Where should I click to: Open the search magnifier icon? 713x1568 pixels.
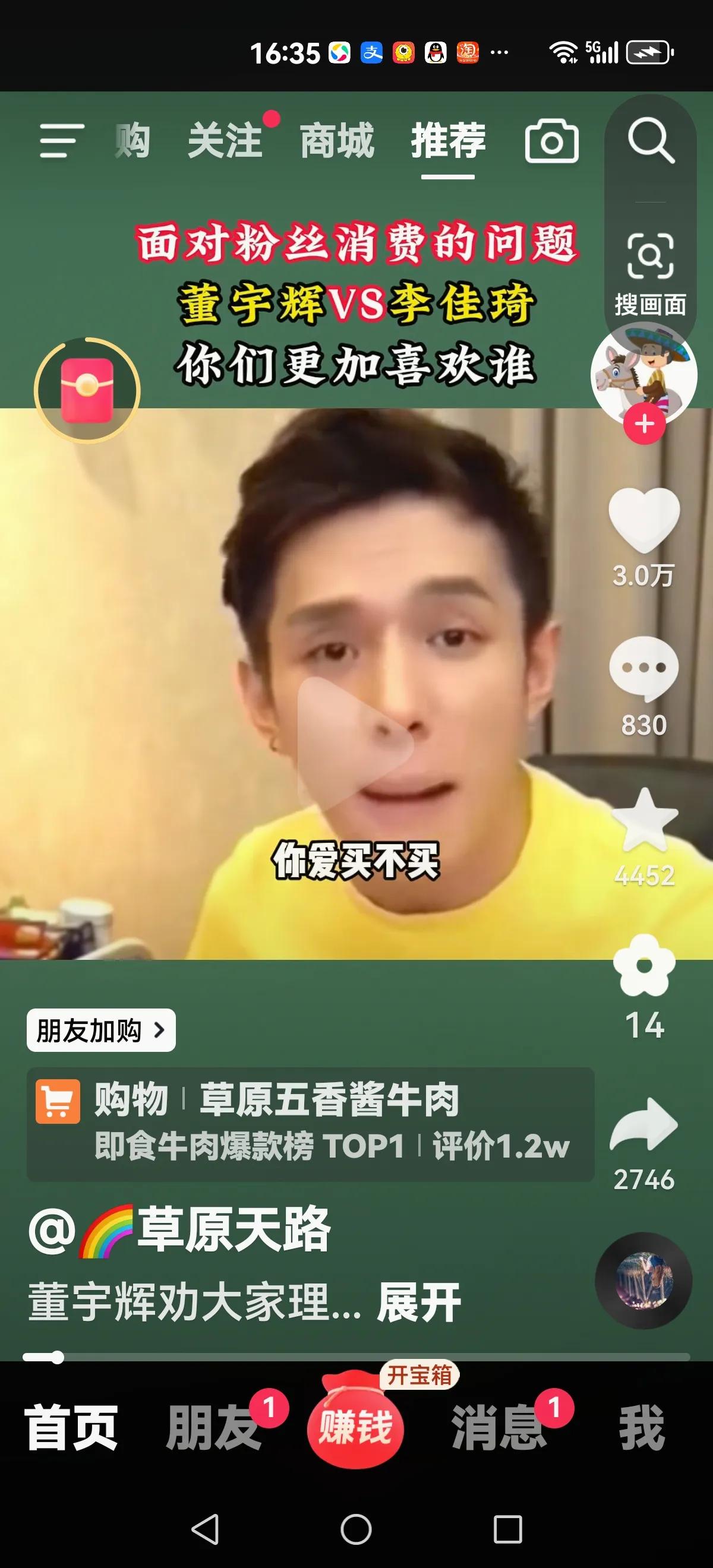[651, 142]
